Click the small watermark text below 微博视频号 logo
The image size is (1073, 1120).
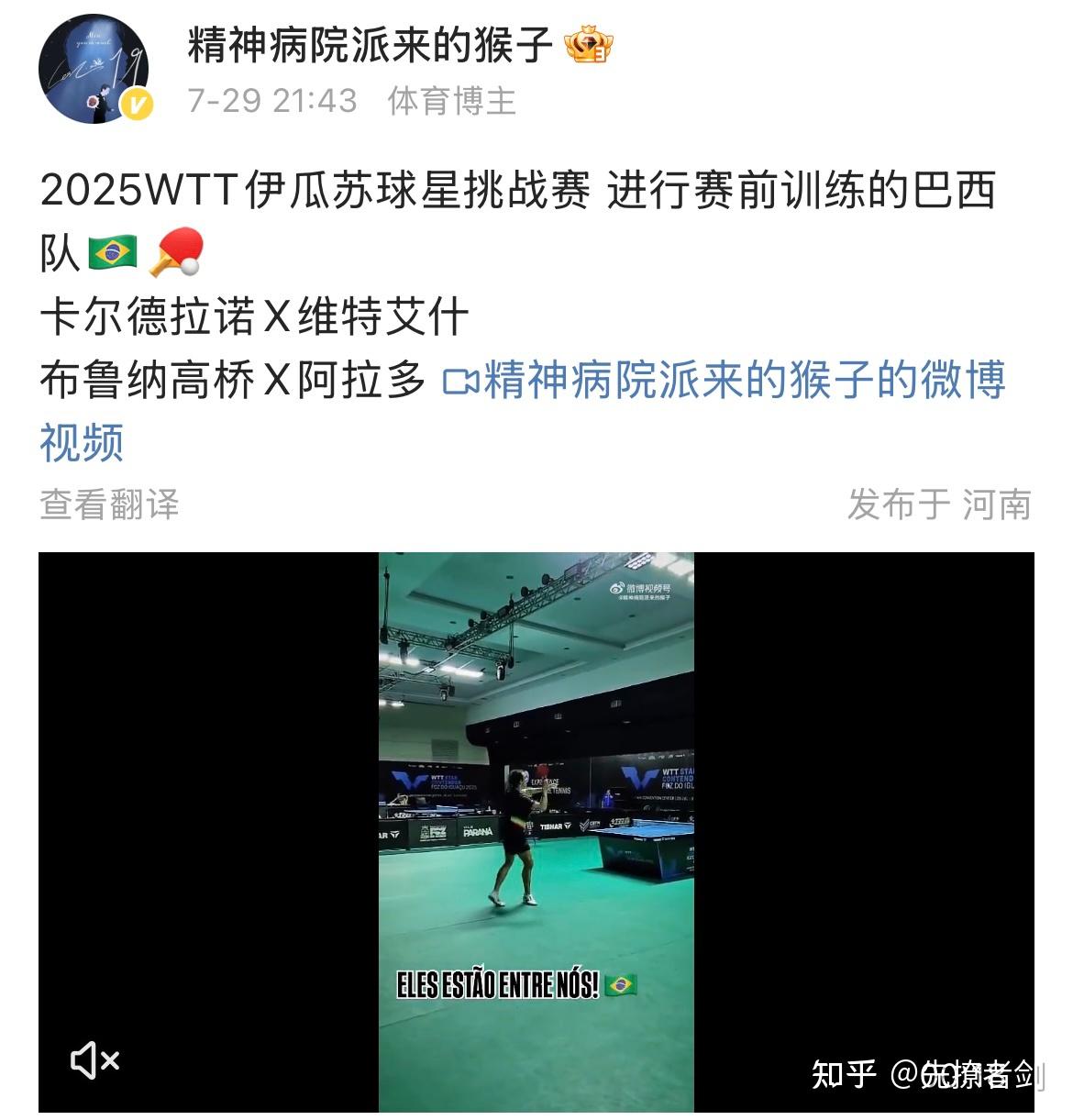pos(644,599)
